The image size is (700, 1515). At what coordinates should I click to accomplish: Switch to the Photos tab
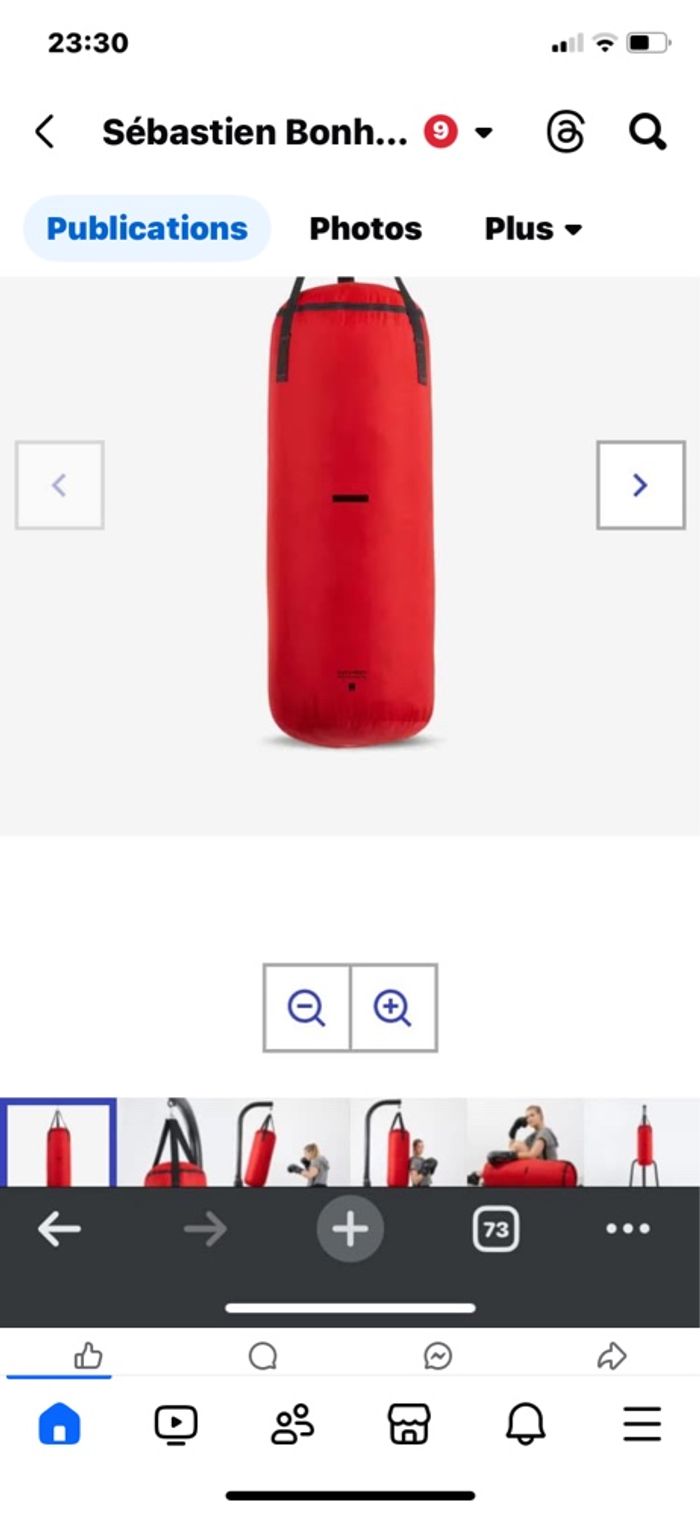pyautogui.click(x=365, y=228)
